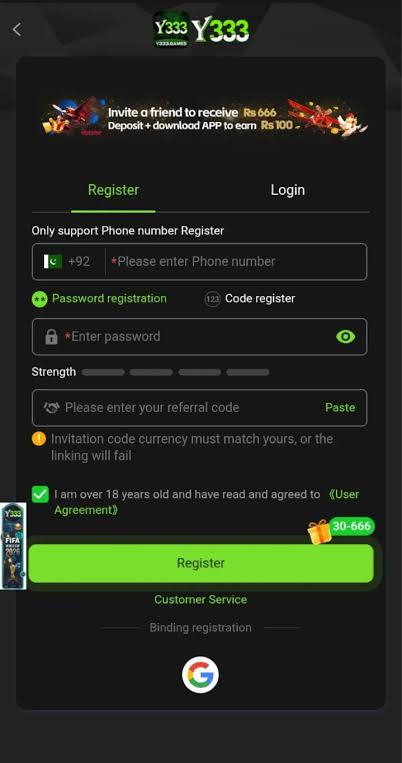Choose Code register option
The height and width of the screenshot is (763, 402).
coord(250,299)
